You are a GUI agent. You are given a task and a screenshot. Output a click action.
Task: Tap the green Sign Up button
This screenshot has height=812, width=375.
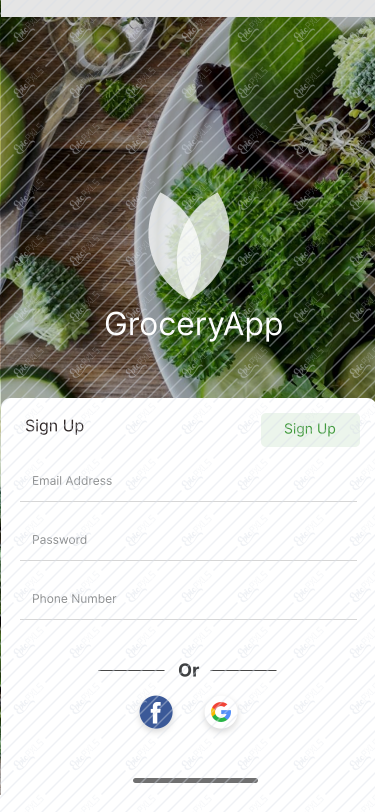coord(310,429)
